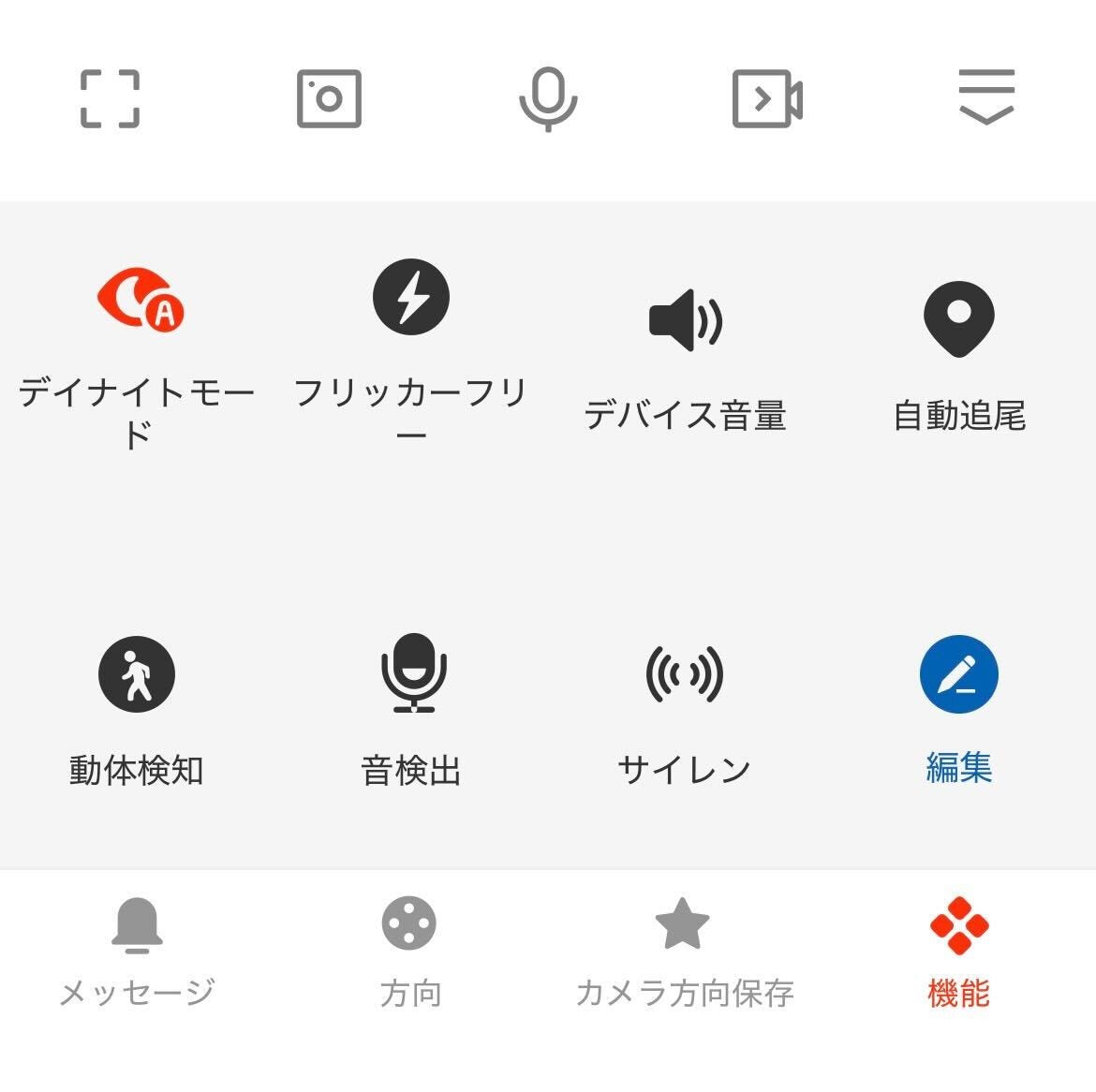Start video recording
The image size is (1096, 1092).
click(x=767, y=98)
